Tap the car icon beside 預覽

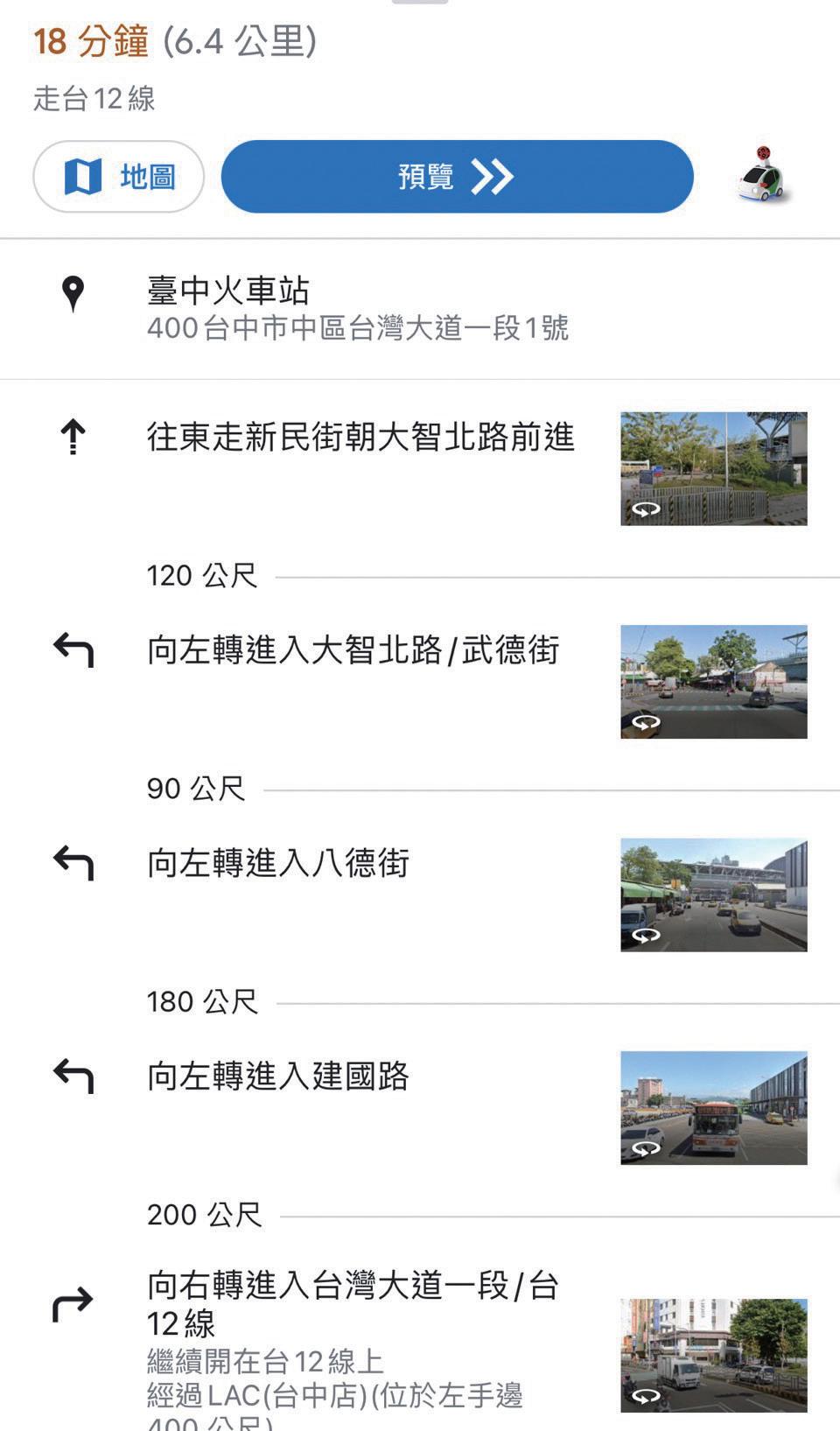761,175
